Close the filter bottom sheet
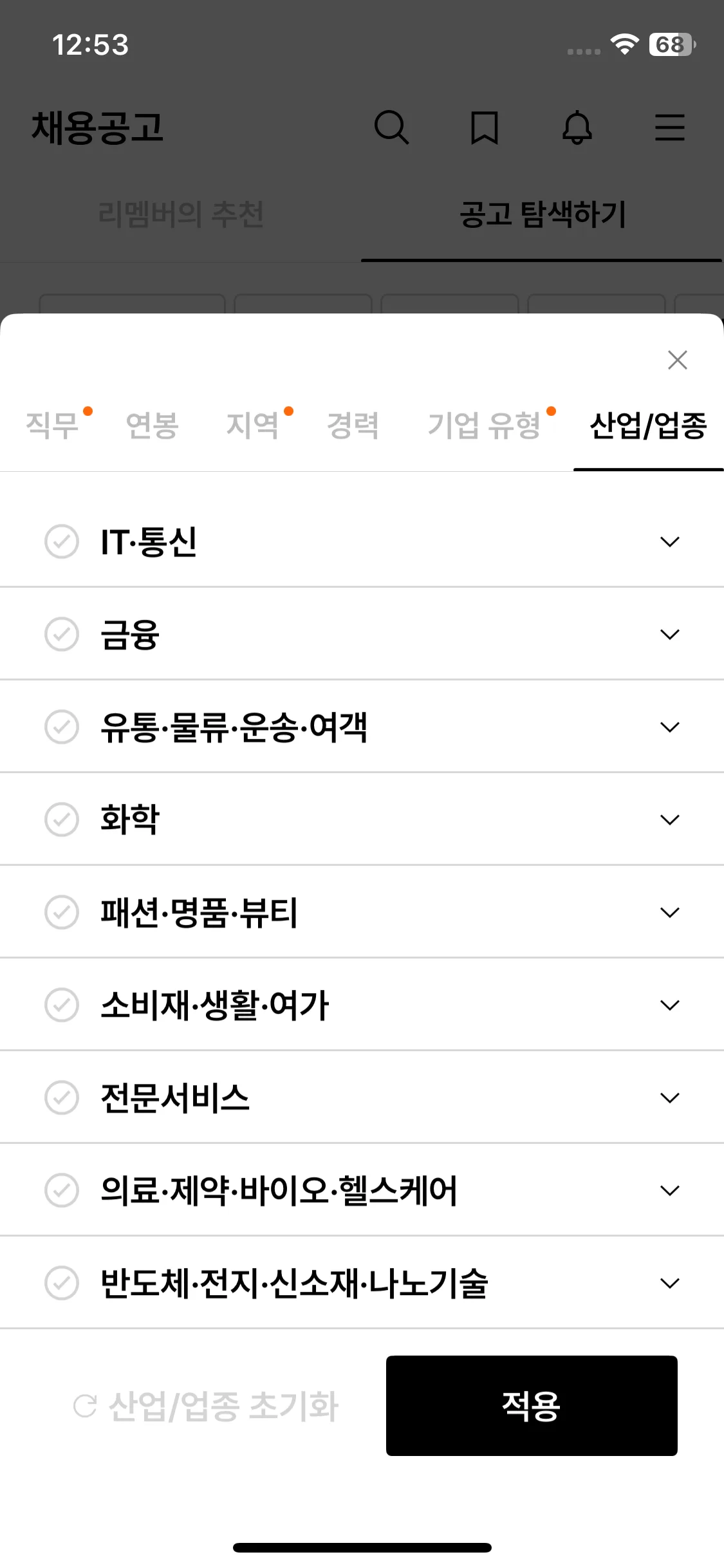The width and height of the screenshot is (724, 1568). [x=677, y=360]
